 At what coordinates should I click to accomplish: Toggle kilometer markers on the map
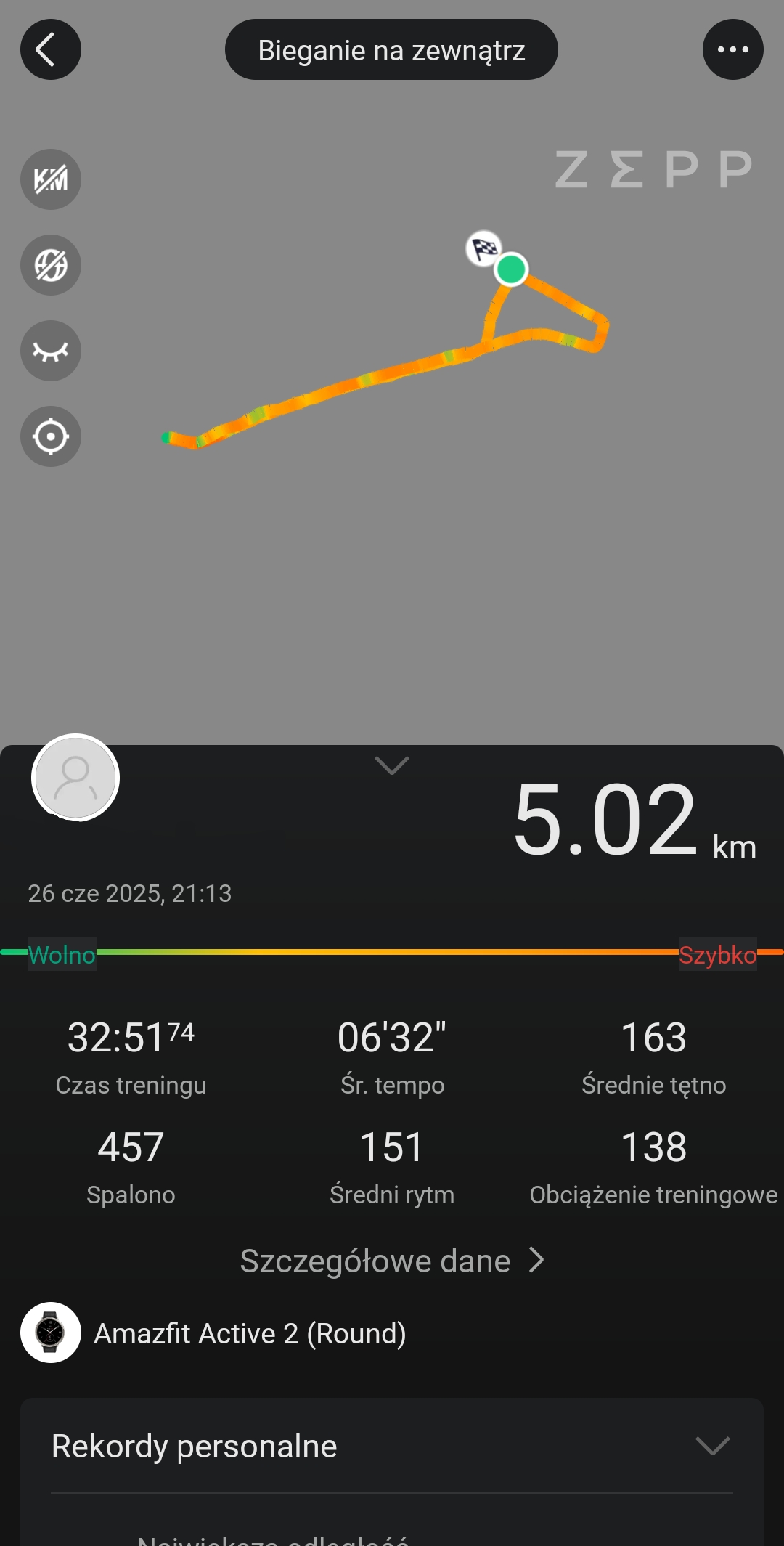click(50, 179)
